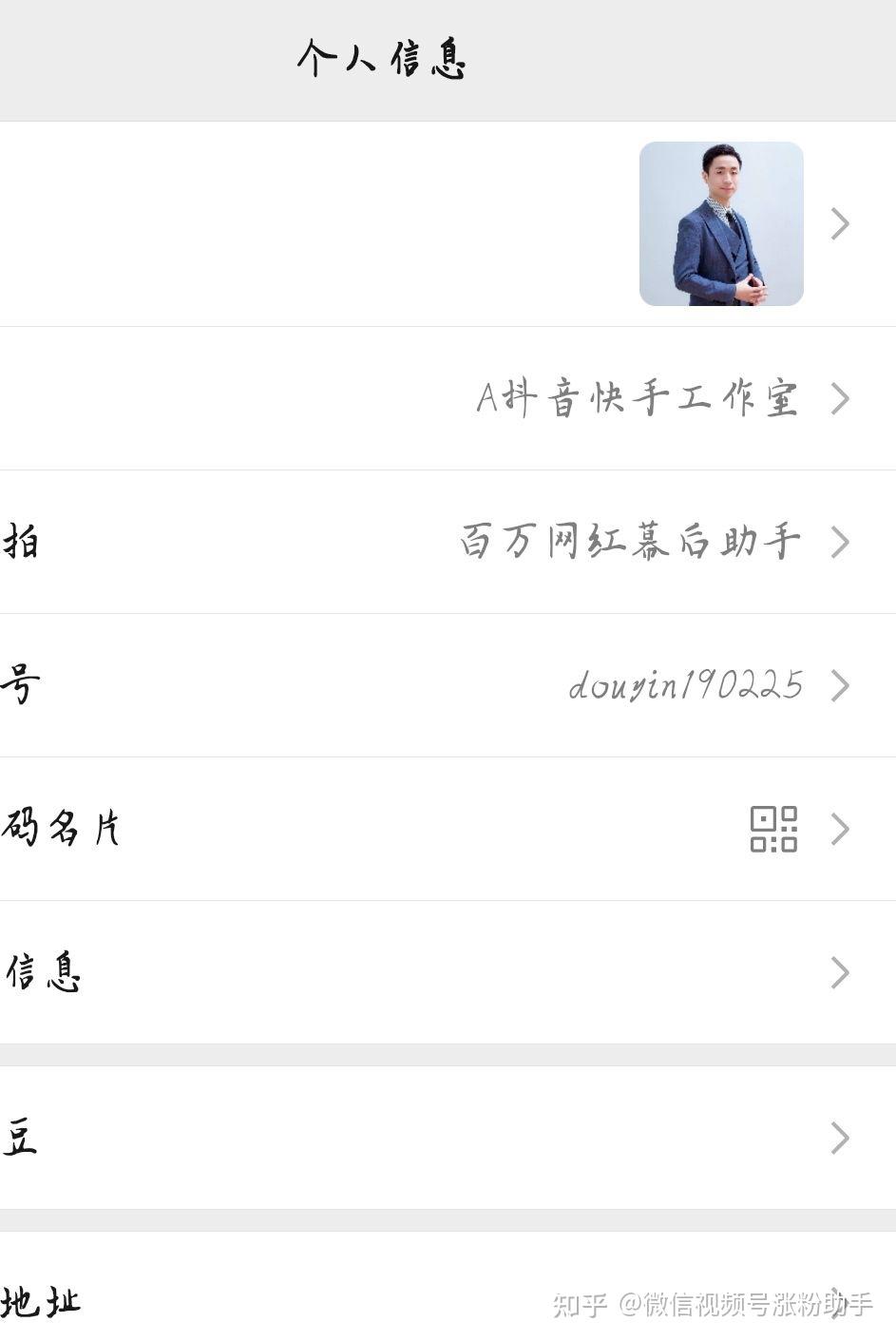Open the ID row showing douyin190225

tap(684, 685)
